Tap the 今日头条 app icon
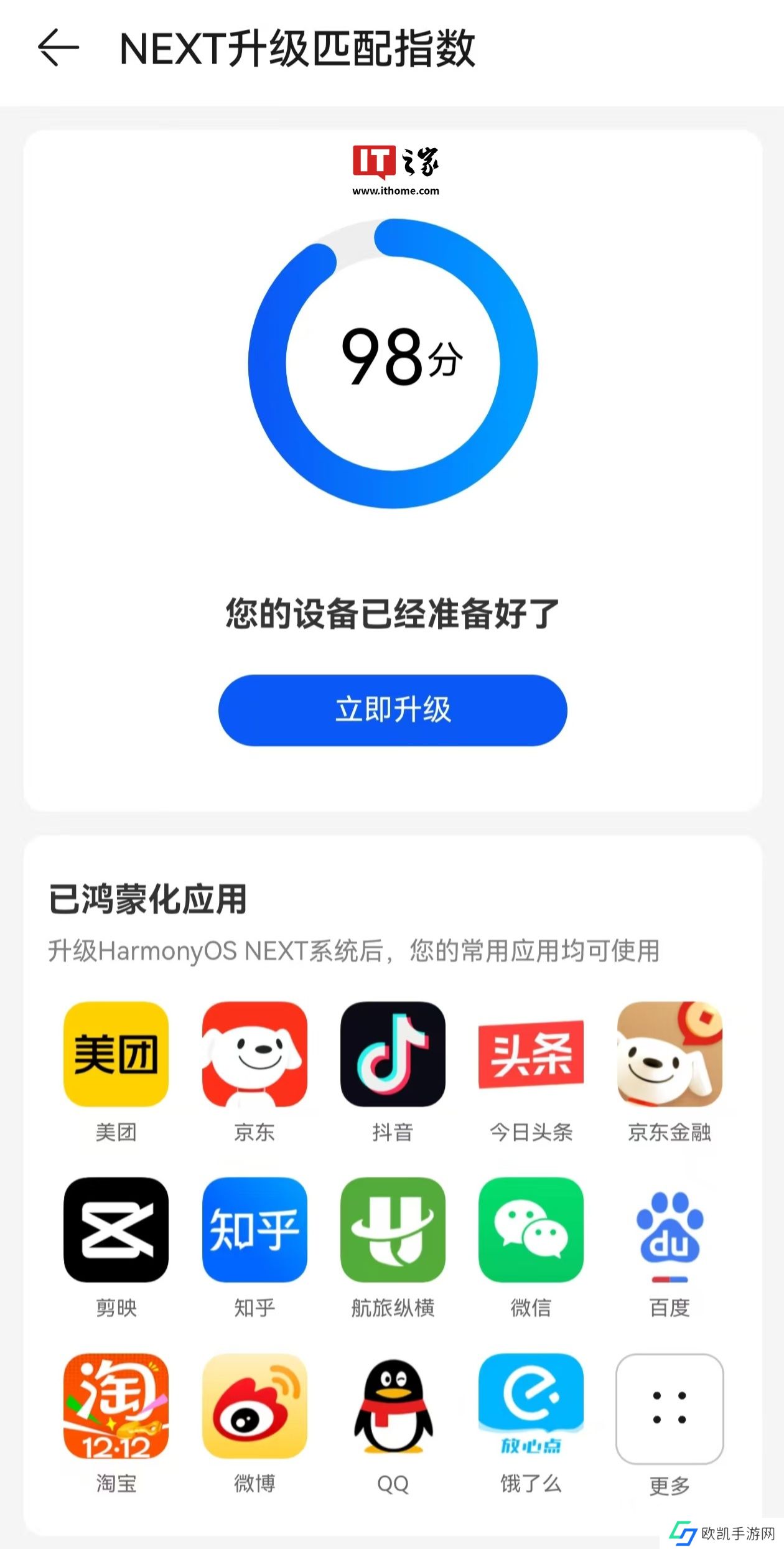Viewport: 784px width, 1549px height. [x=531, y=1054]
